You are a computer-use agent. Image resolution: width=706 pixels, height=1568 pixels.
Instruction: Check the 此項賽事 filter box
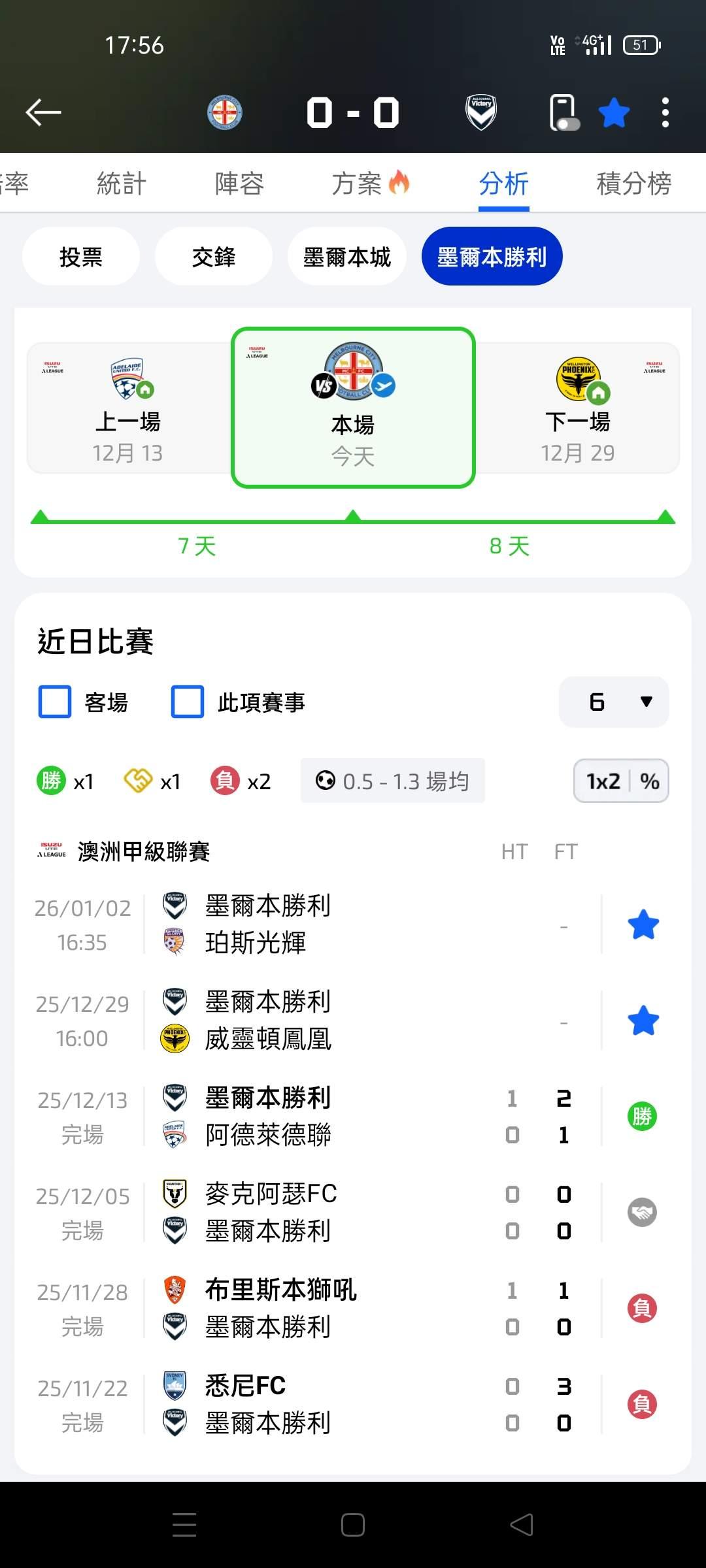188,702
